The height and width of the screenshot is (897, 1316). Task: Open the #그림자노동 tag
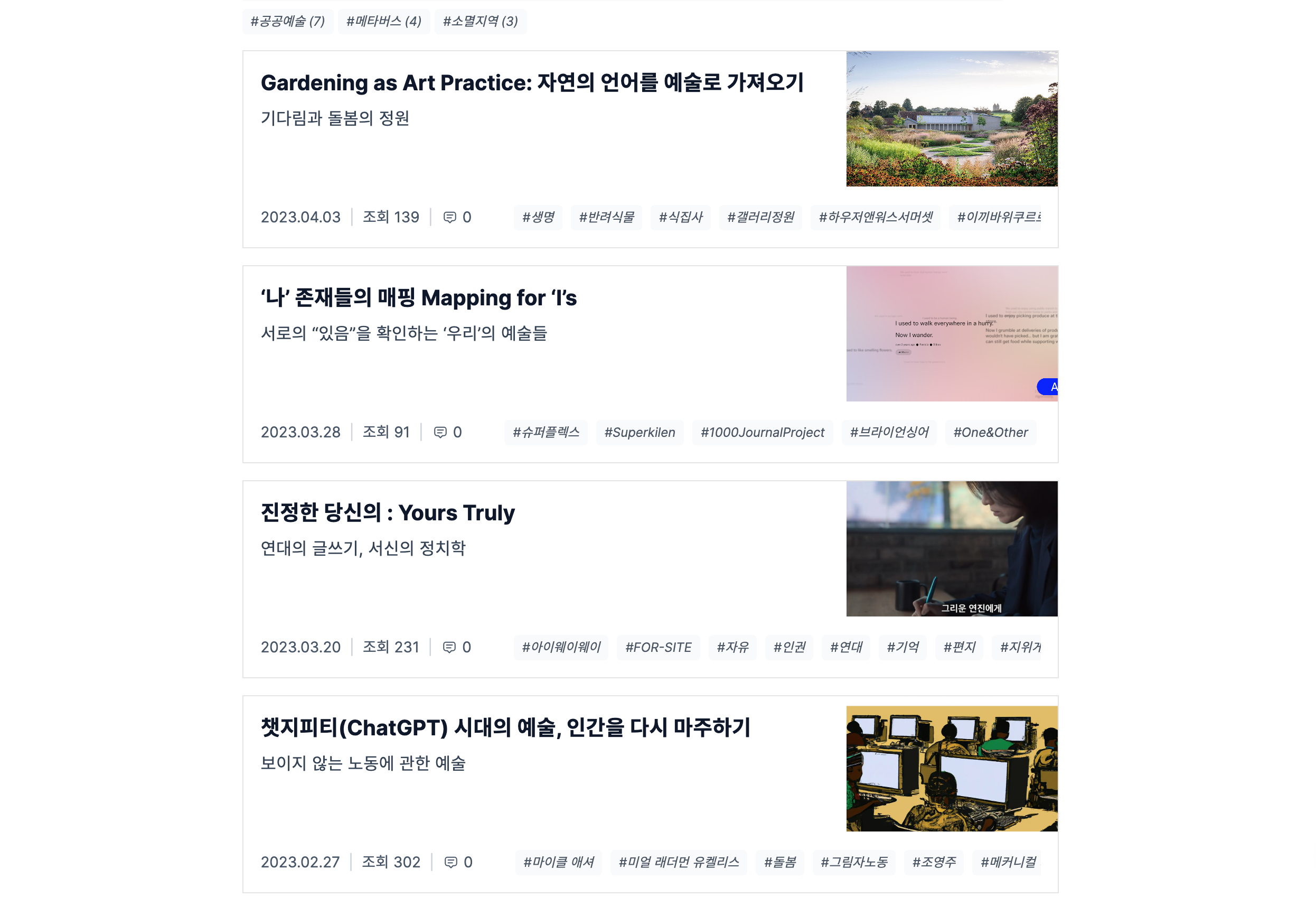coord(853,863)
